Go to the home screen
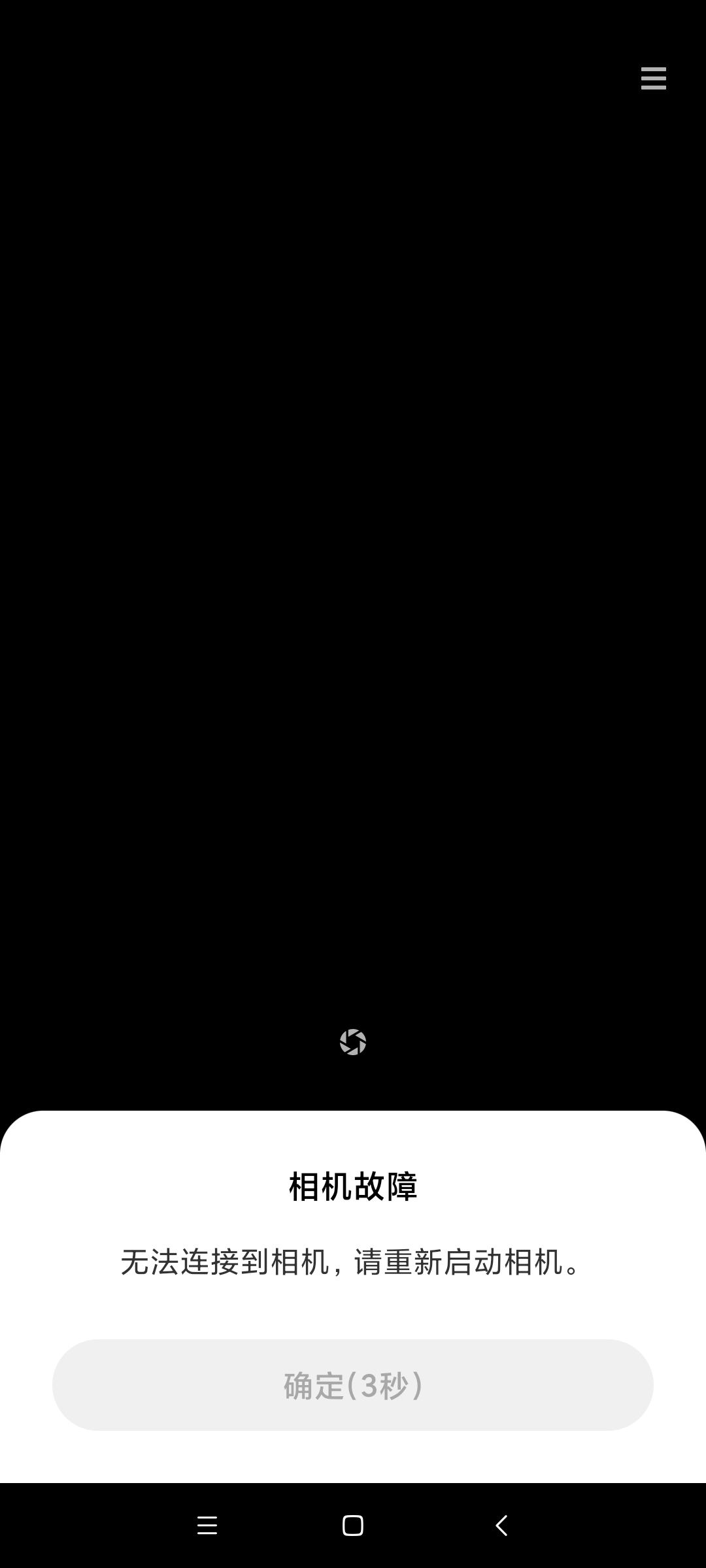The image size is (706, 1568). [x=353, y=1526]
